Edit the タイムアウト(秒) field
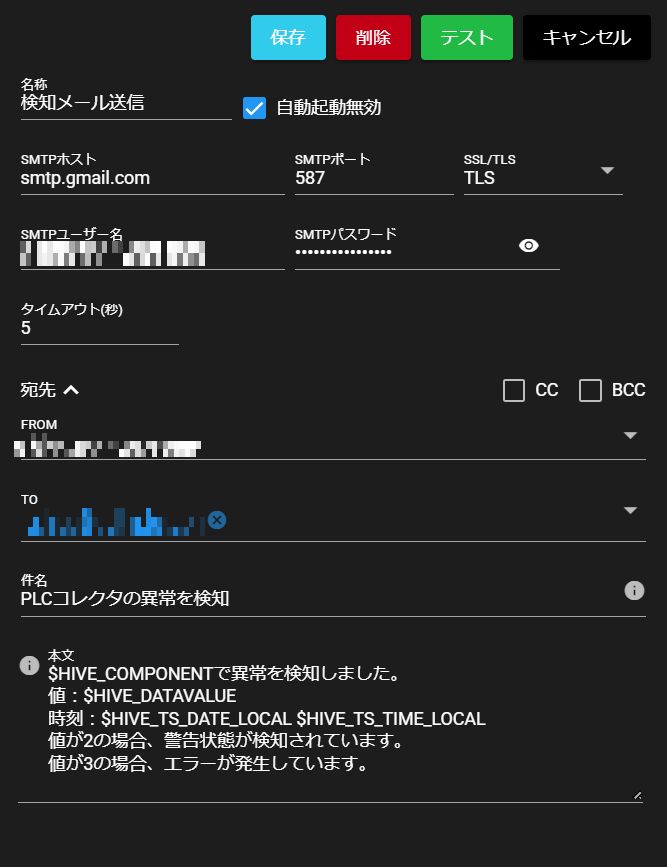The image size is (667, 867). [x=98, y=328]
